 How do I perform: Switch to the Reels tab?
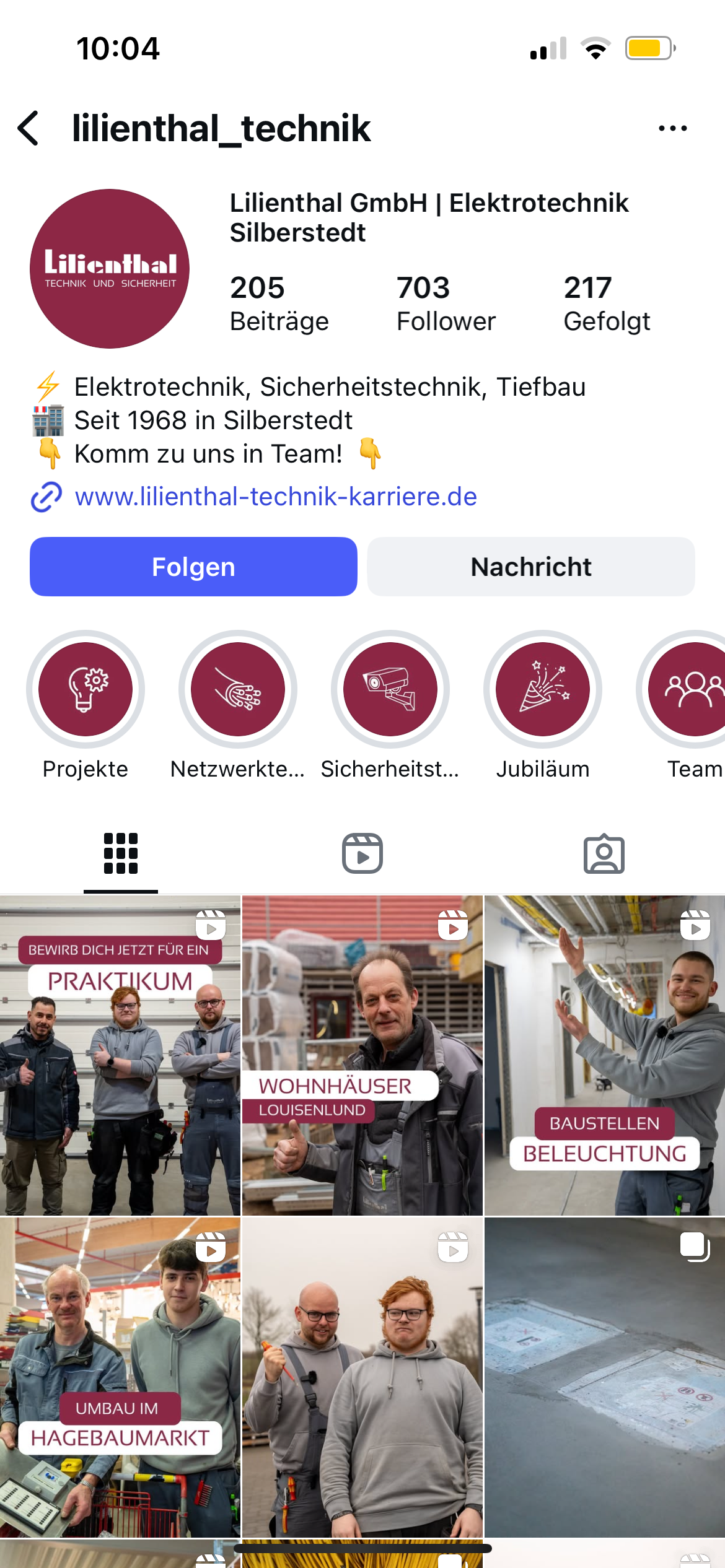tap(362, 853)
